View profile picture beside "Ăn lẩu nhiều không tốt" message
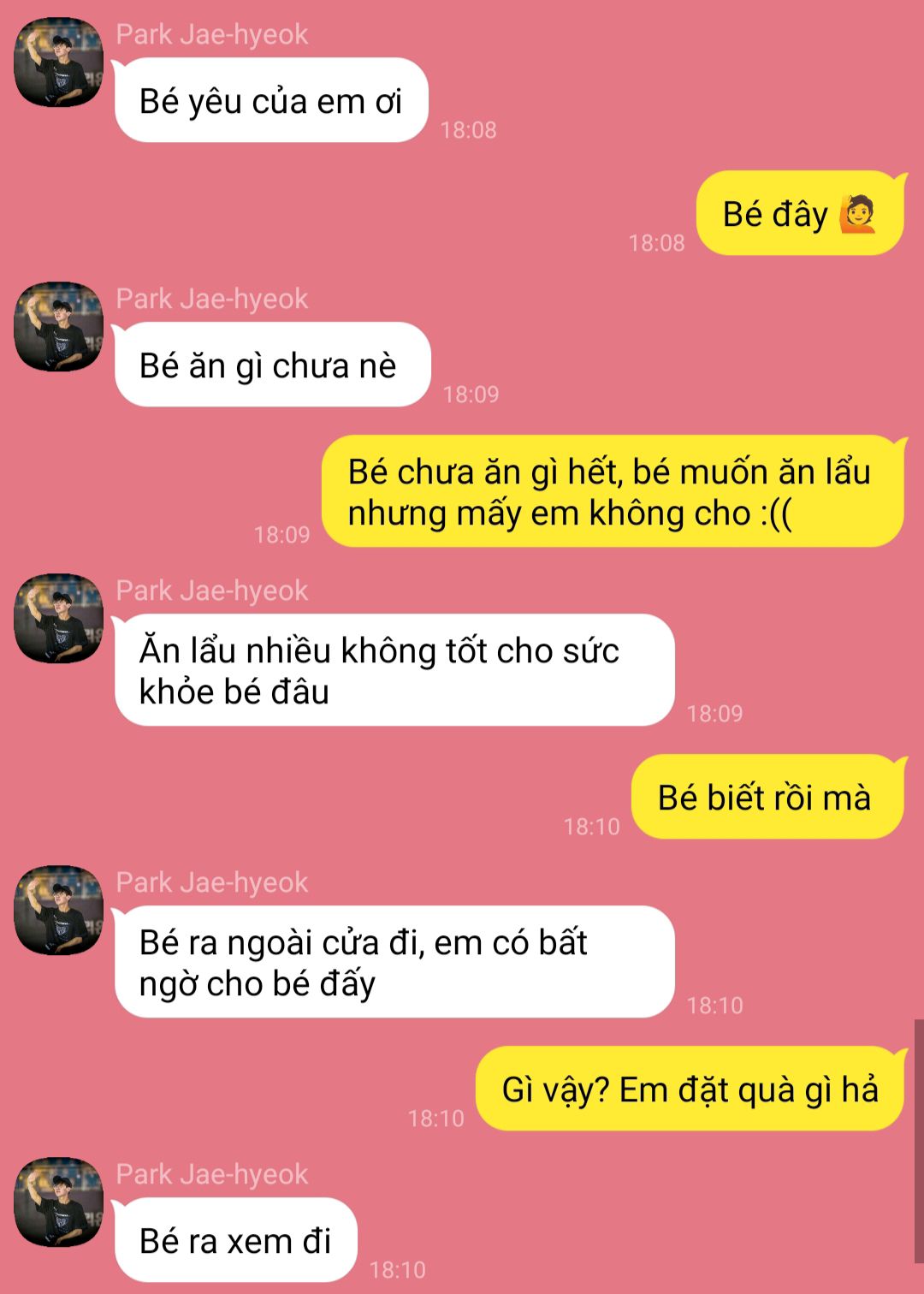The height and width of the screenshot is (1294, 924). pyautogui.click(x=58, y=618)
